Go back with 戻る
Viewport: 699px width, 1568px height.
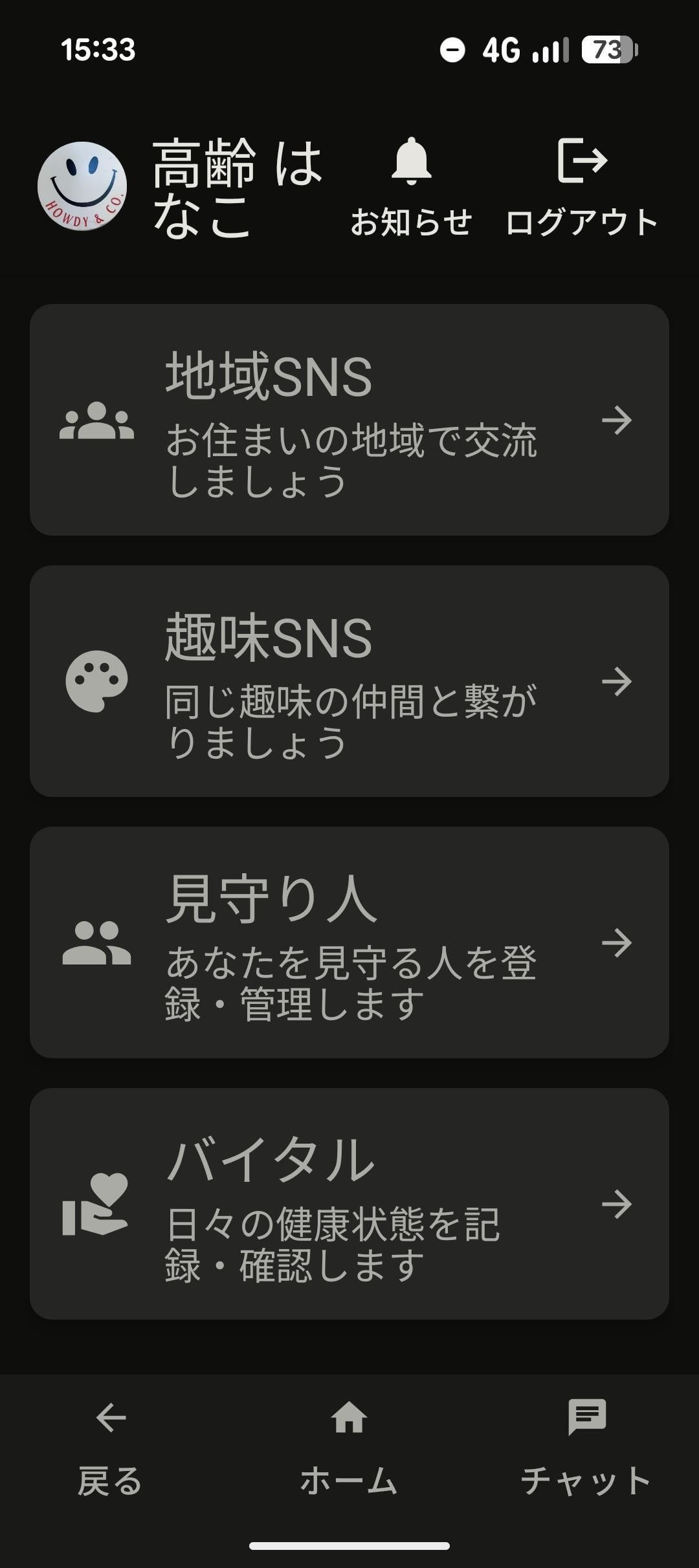point(110,1446)
